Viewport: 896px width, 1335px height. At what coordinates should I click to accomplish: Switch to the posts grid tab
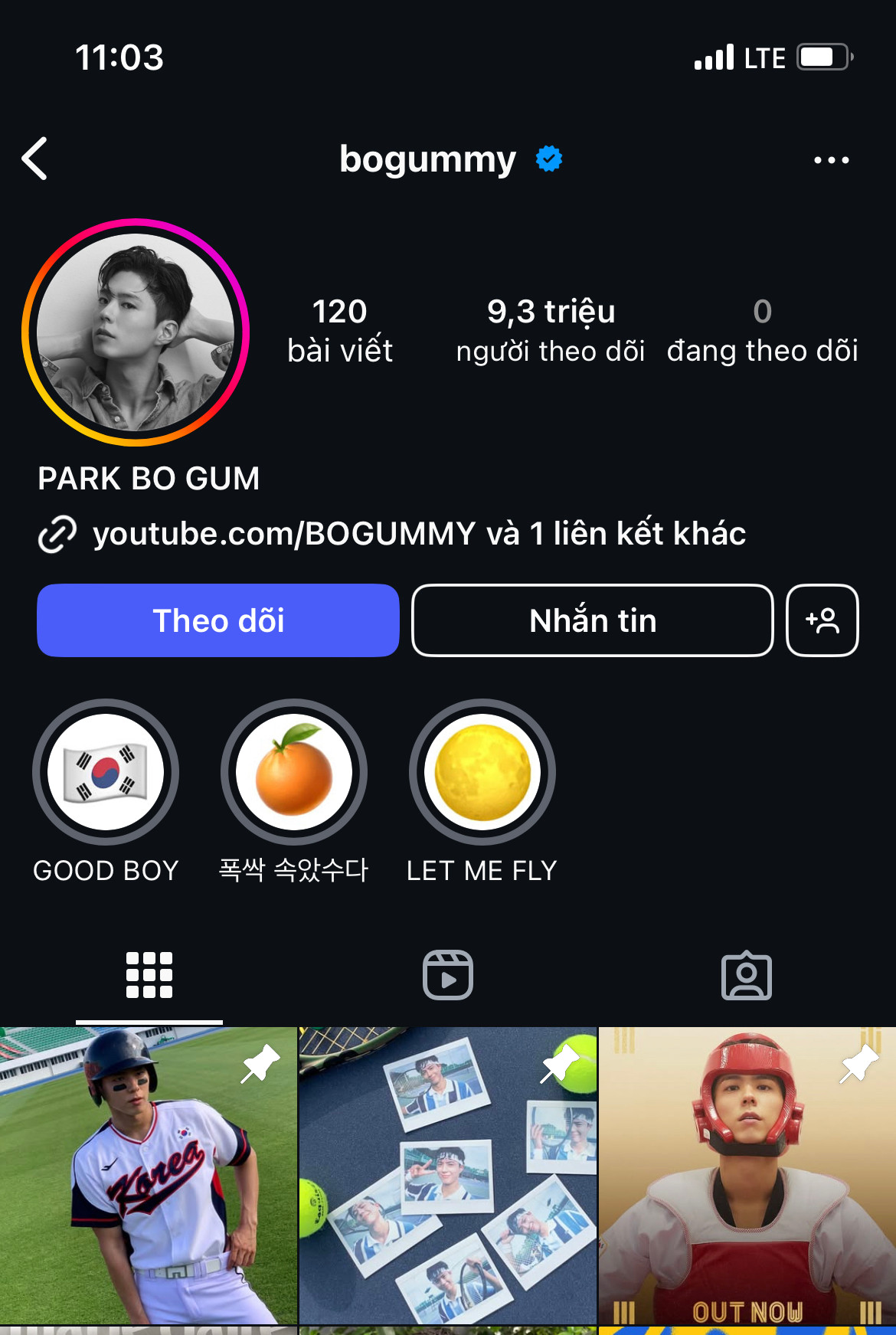(x=149, y=975)
